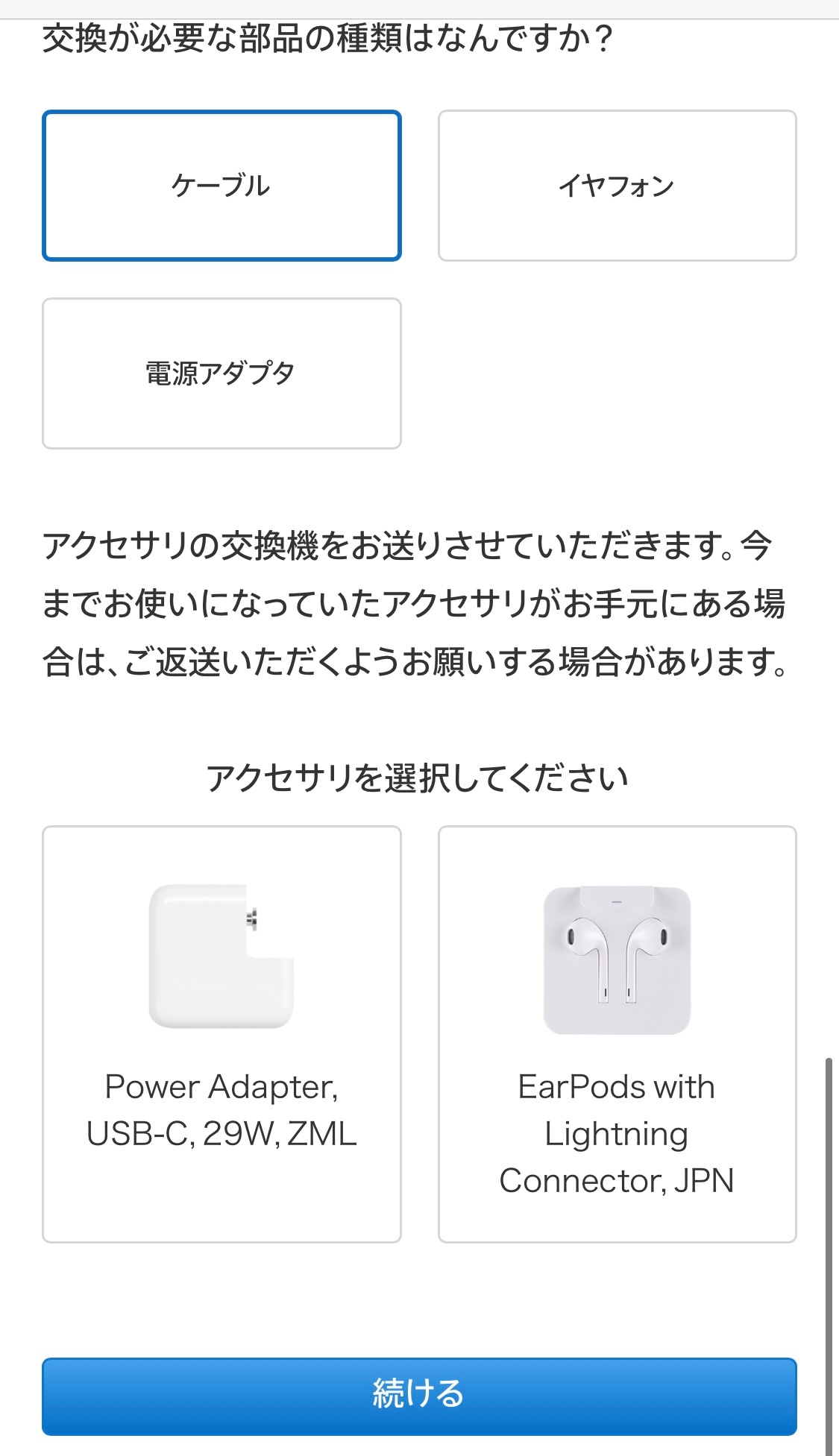The image size is (839, 1456).
Task: Choose イヤフォン as the part type
Action: coord(617,186)
